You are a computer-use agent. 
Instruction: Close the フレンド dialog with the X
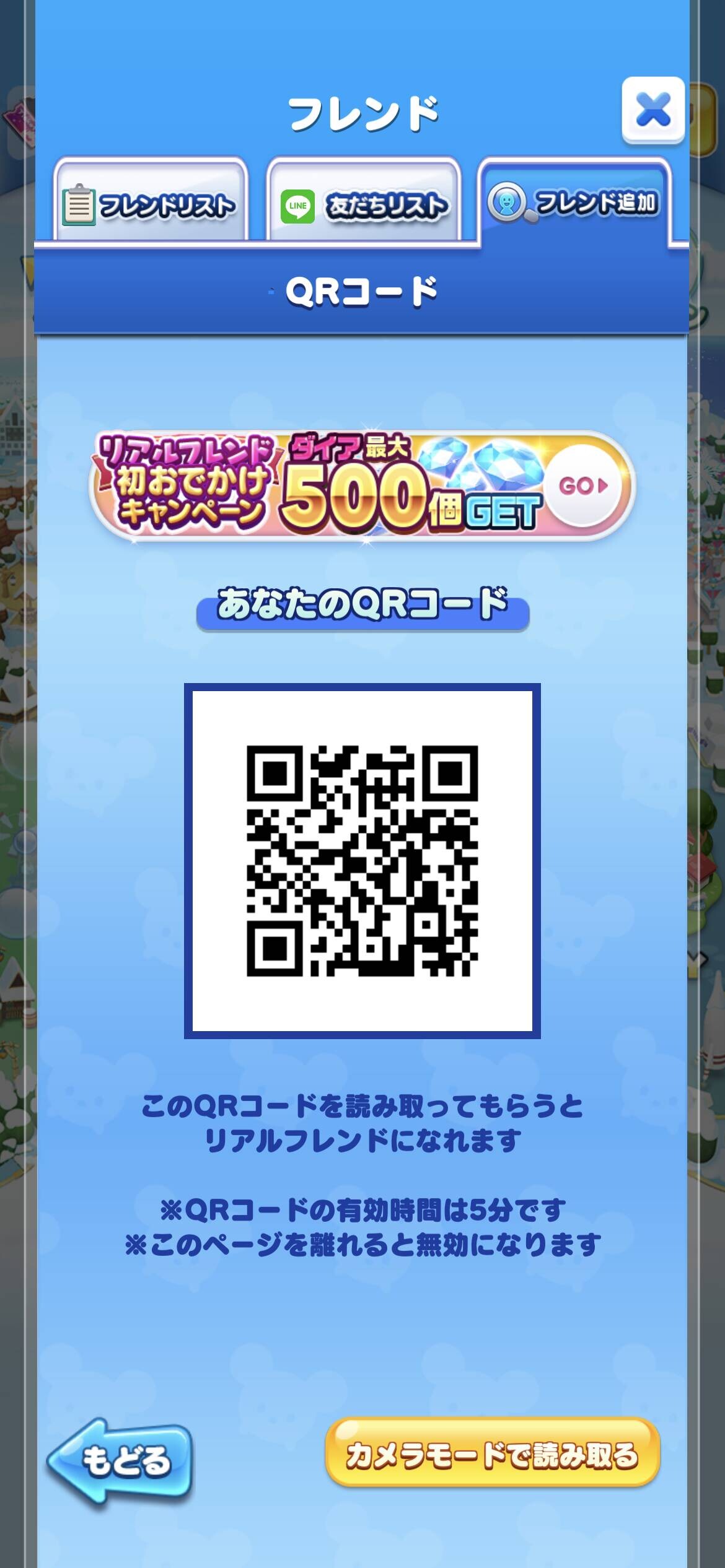(653, 110)
